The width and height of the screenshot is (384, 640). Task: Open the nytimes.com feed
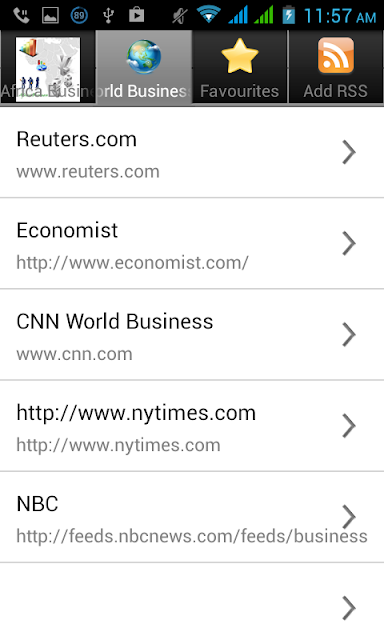click(192, 426)
